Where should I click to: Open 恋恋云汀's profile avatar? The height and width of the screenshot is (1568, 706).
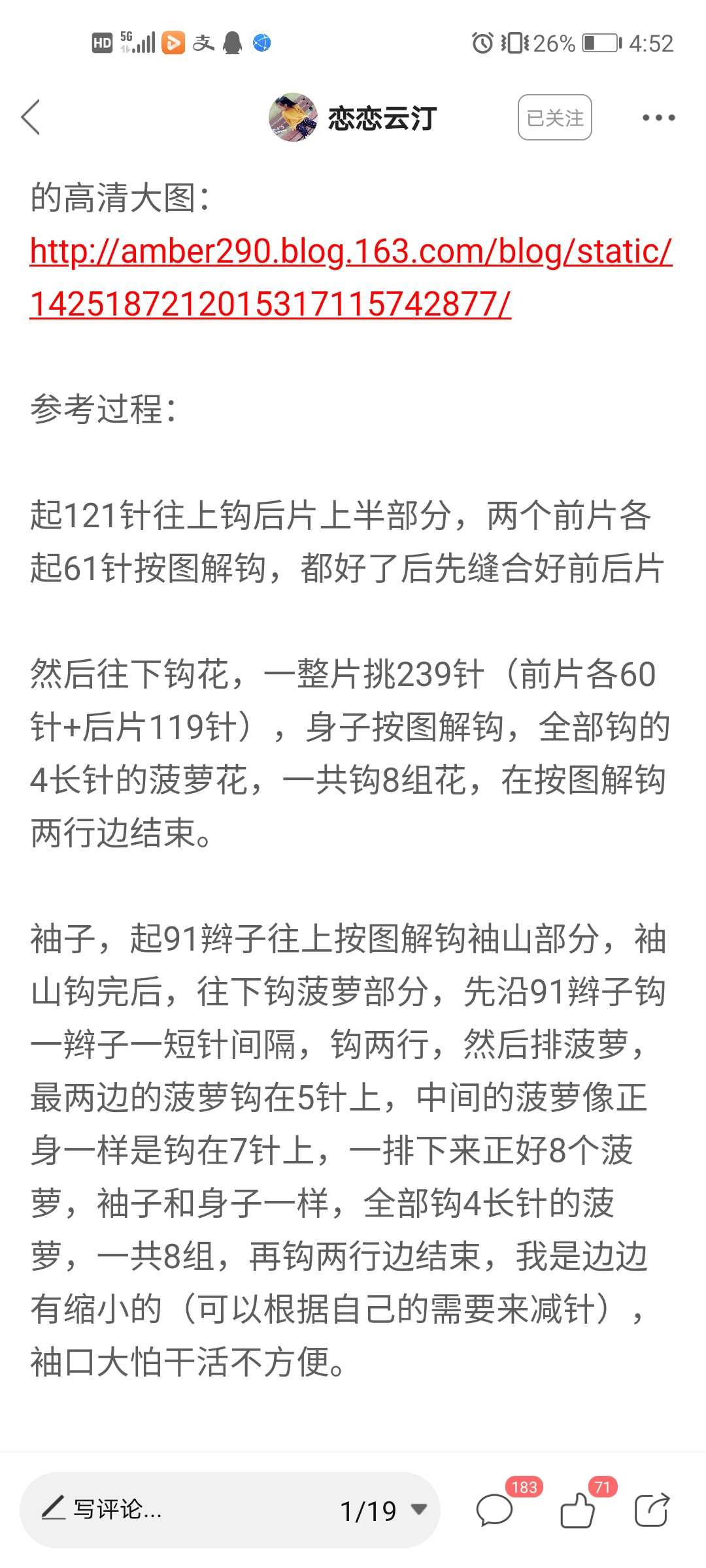293,118
